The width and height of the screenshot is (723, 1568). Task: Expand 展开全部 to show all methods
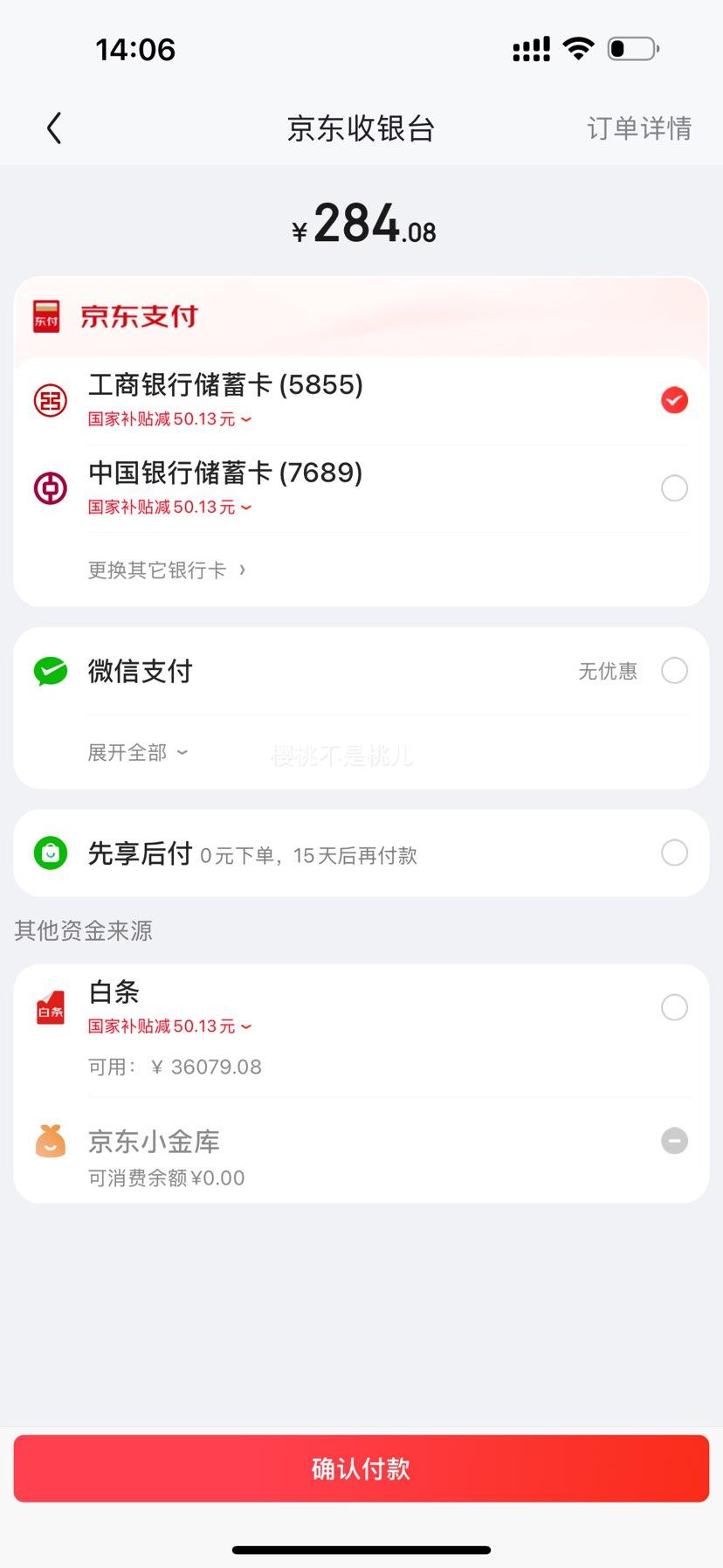tap(138, 752)
